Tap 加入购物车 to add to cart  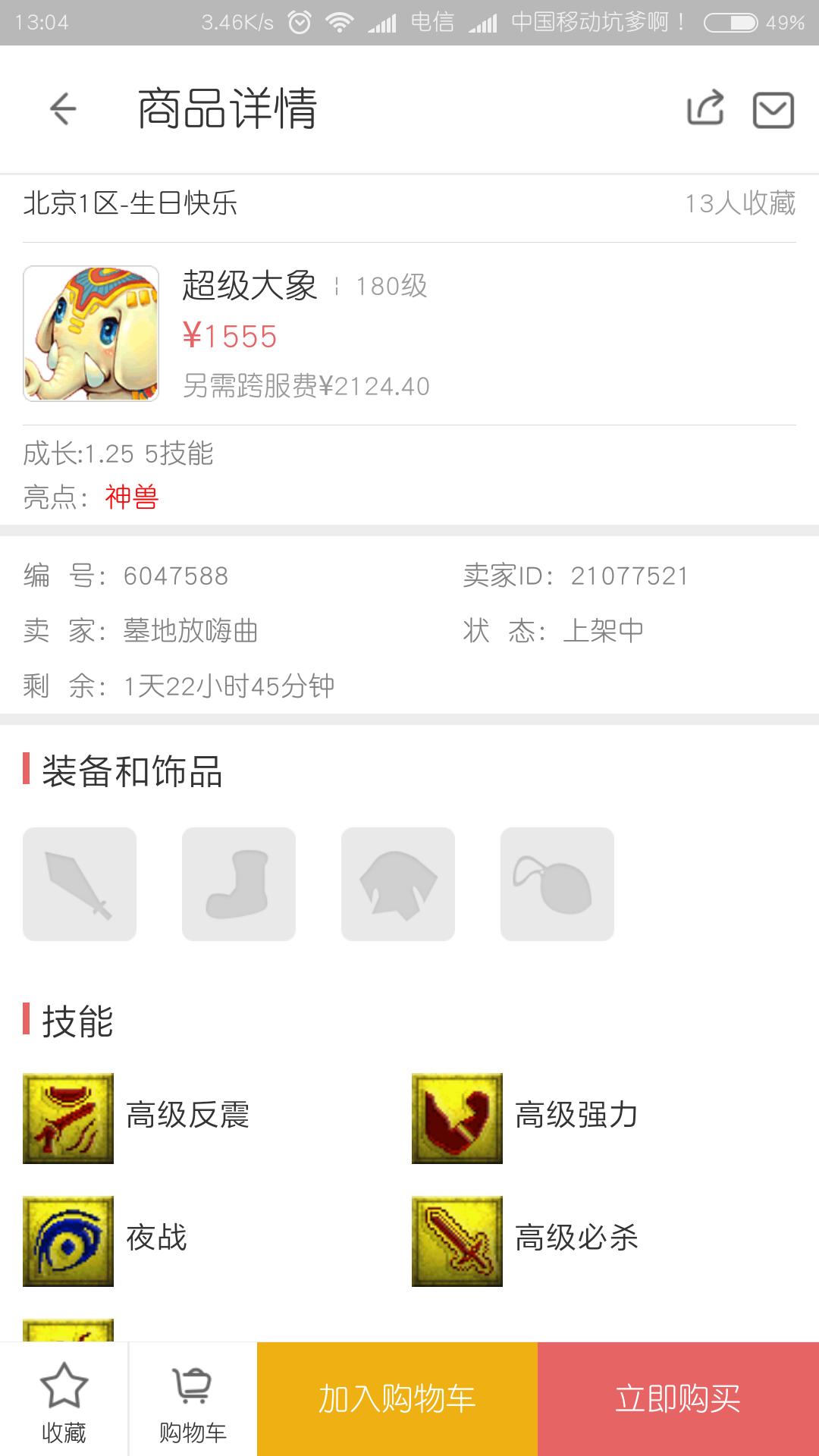397,1399
